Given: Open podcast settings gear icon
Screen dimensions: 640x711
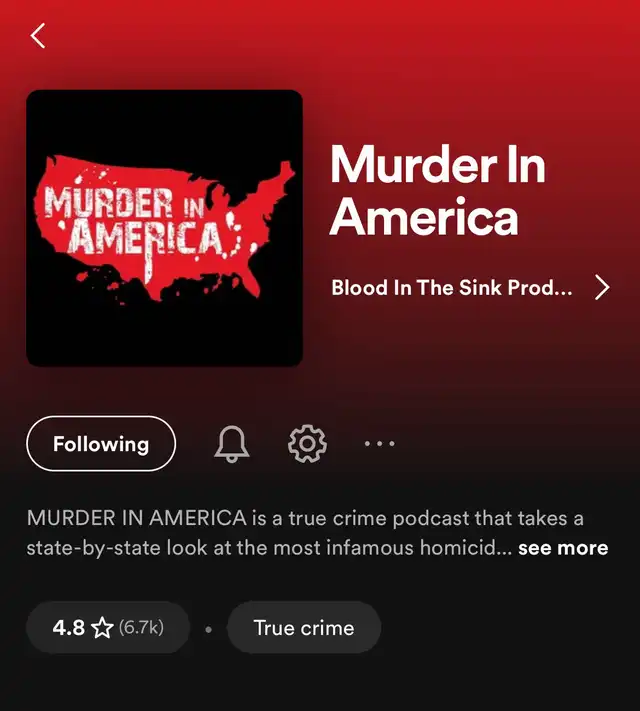Looking at the screenshot, I should tap(308, 443).
